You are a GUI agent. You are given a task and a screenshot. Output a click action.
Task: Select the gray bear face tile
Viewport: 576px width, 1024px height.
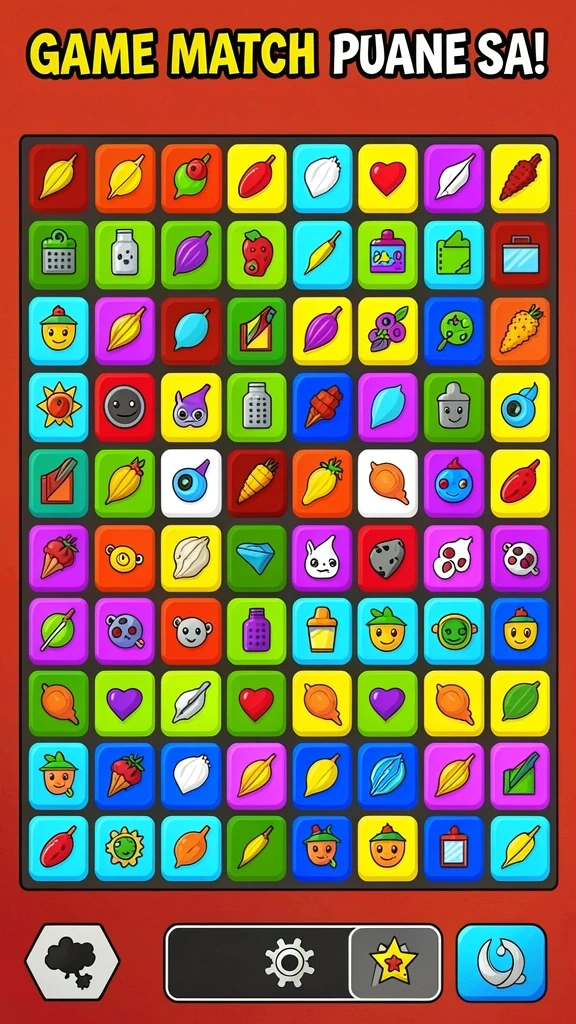coord(191,632)
